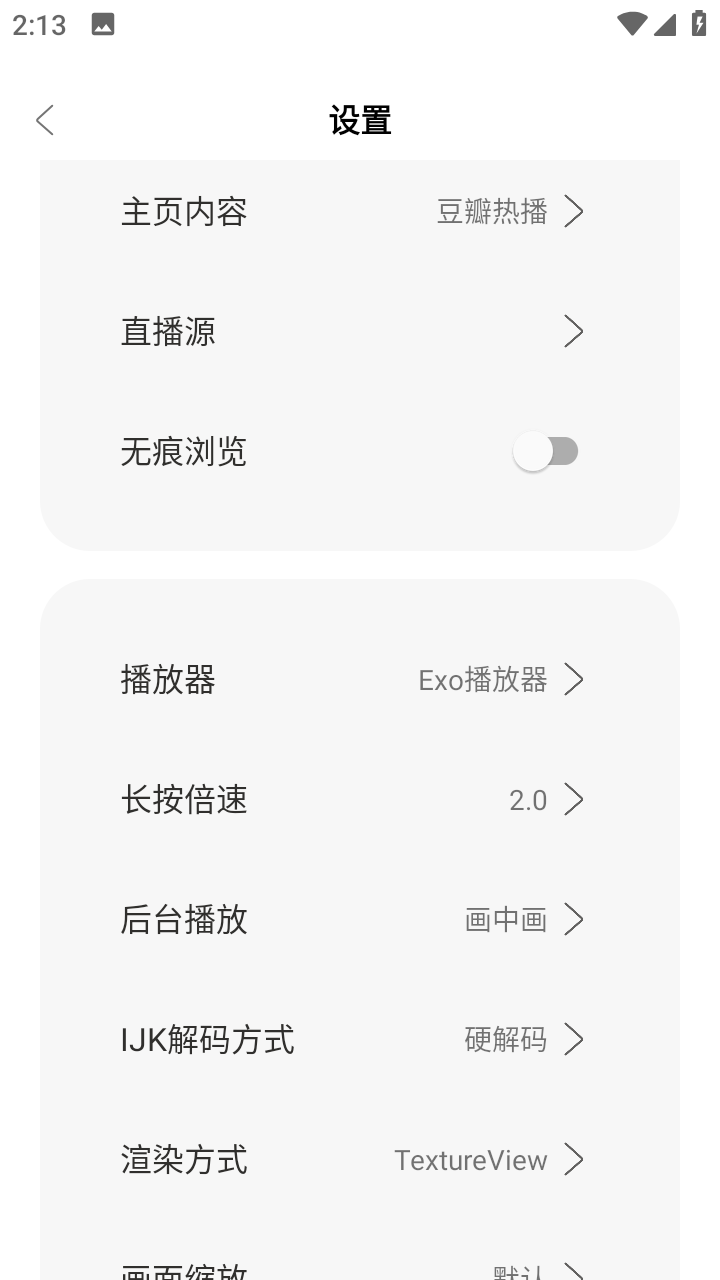Expand the 直播源 option
Screen dimensions: 720x1280
[360, 331]
